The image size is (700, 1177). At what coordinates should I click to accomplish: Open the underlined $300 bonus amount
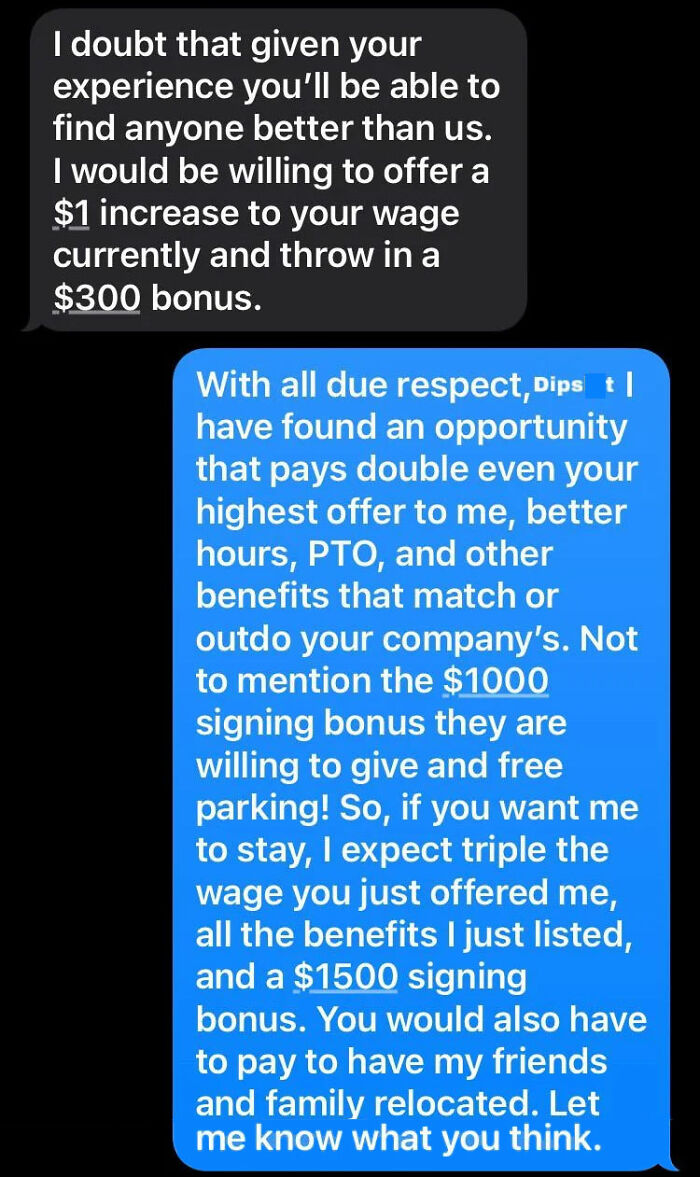click(97, 299)
